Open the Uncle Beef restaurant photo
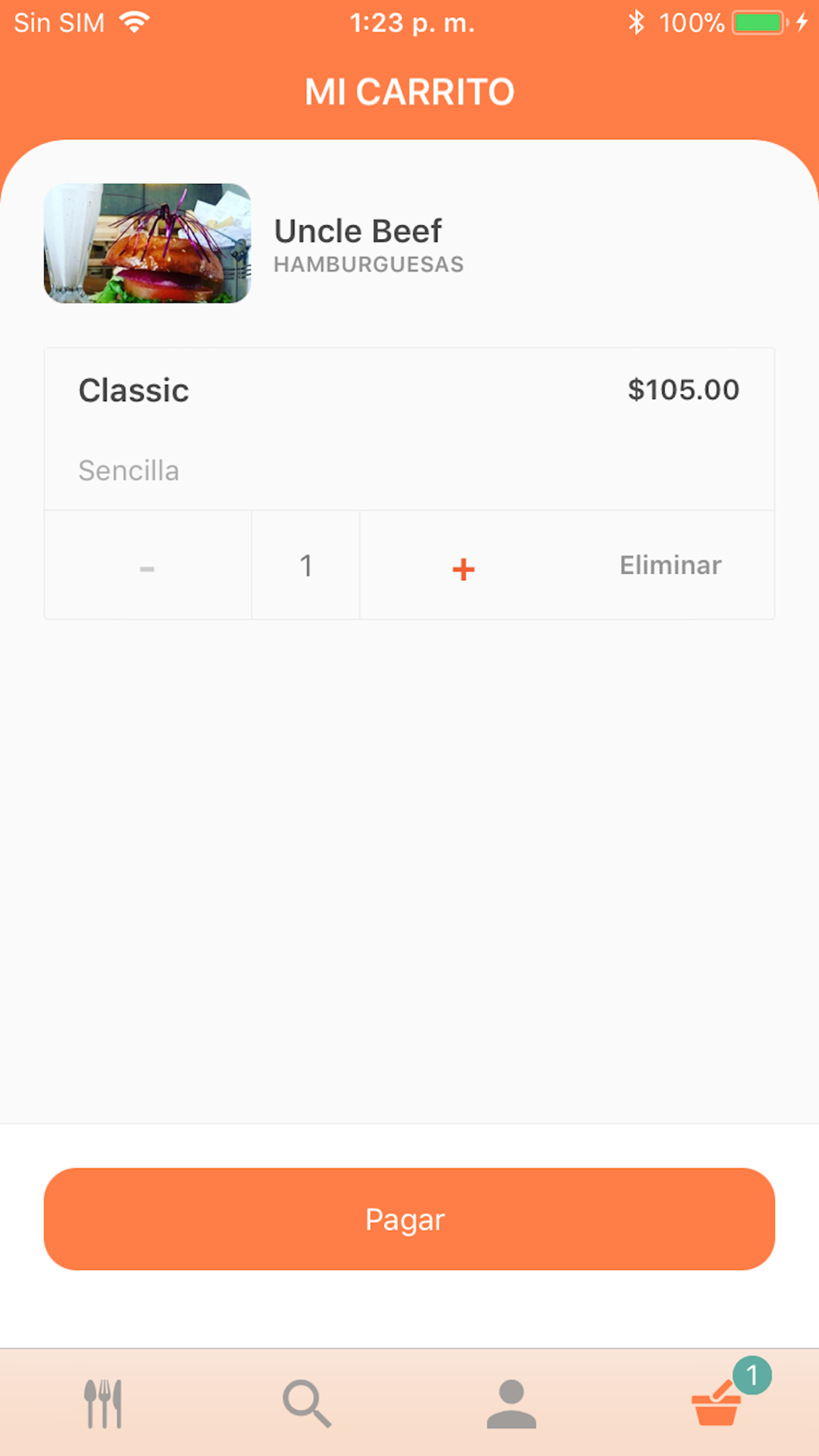 tap(147, 243)
